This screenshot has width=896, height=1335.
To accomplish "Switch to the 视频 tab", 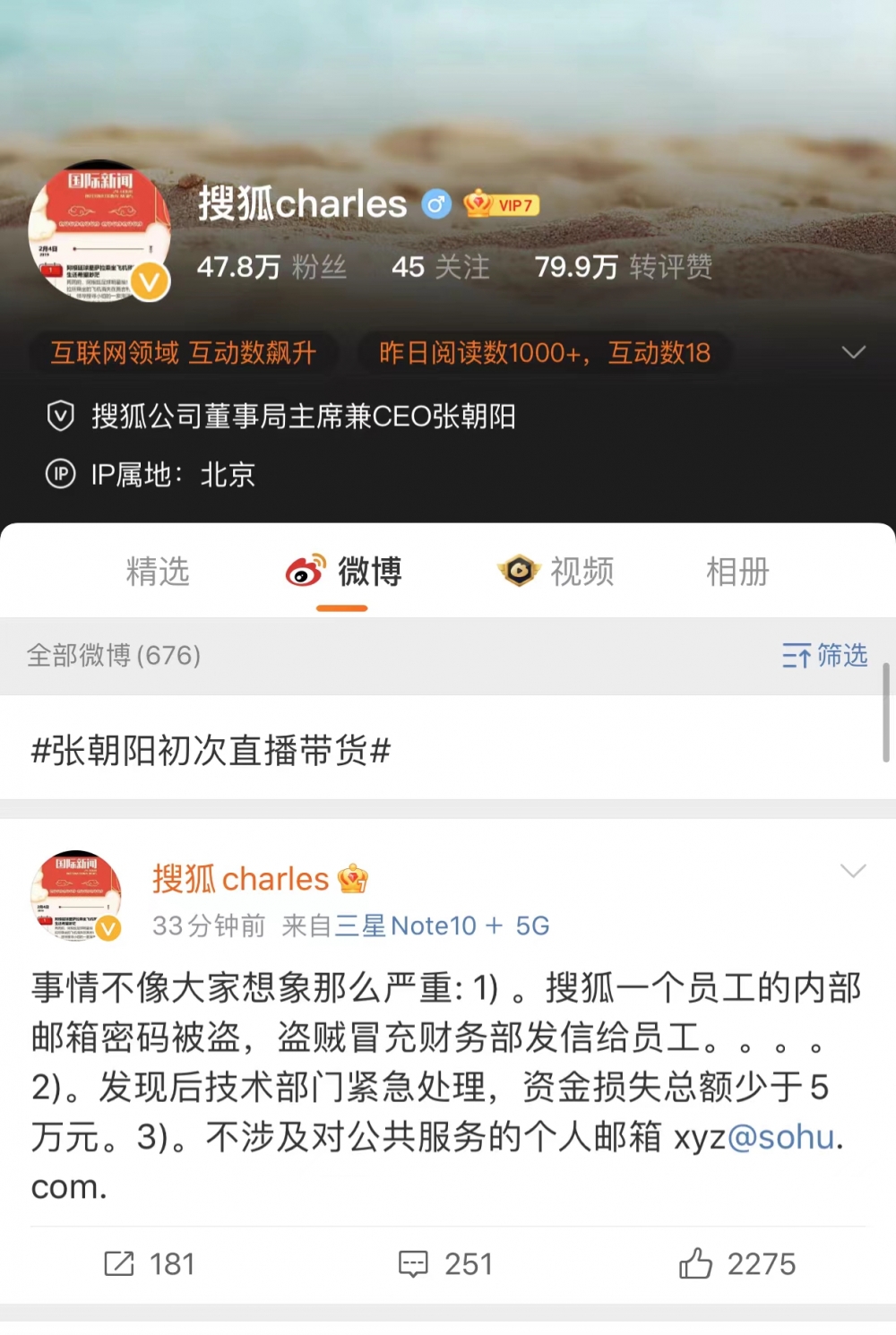I will (556, 572).
